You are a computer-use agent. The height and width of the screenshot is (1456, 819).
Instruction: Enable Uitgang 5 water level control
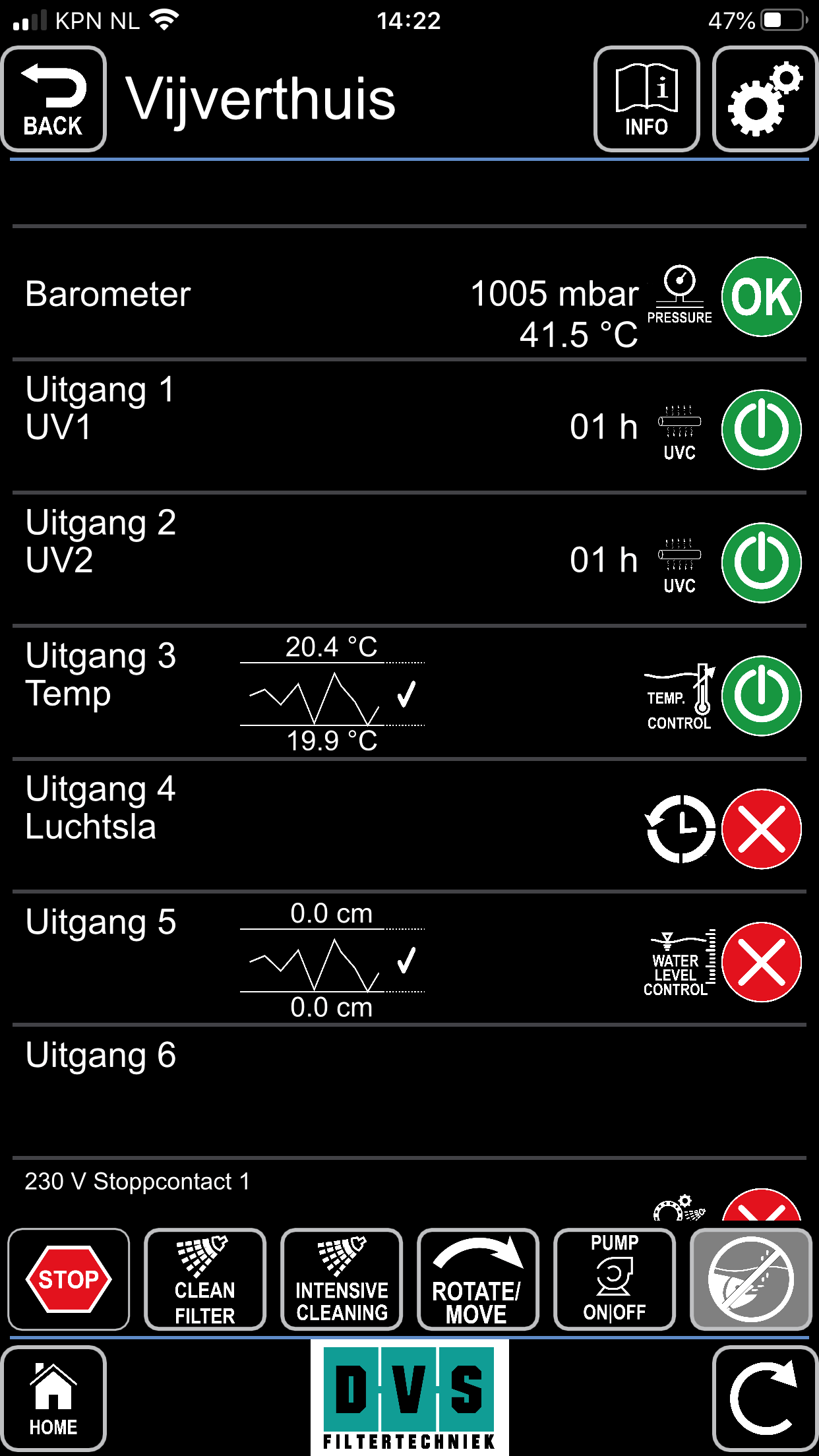coord(762,962)
